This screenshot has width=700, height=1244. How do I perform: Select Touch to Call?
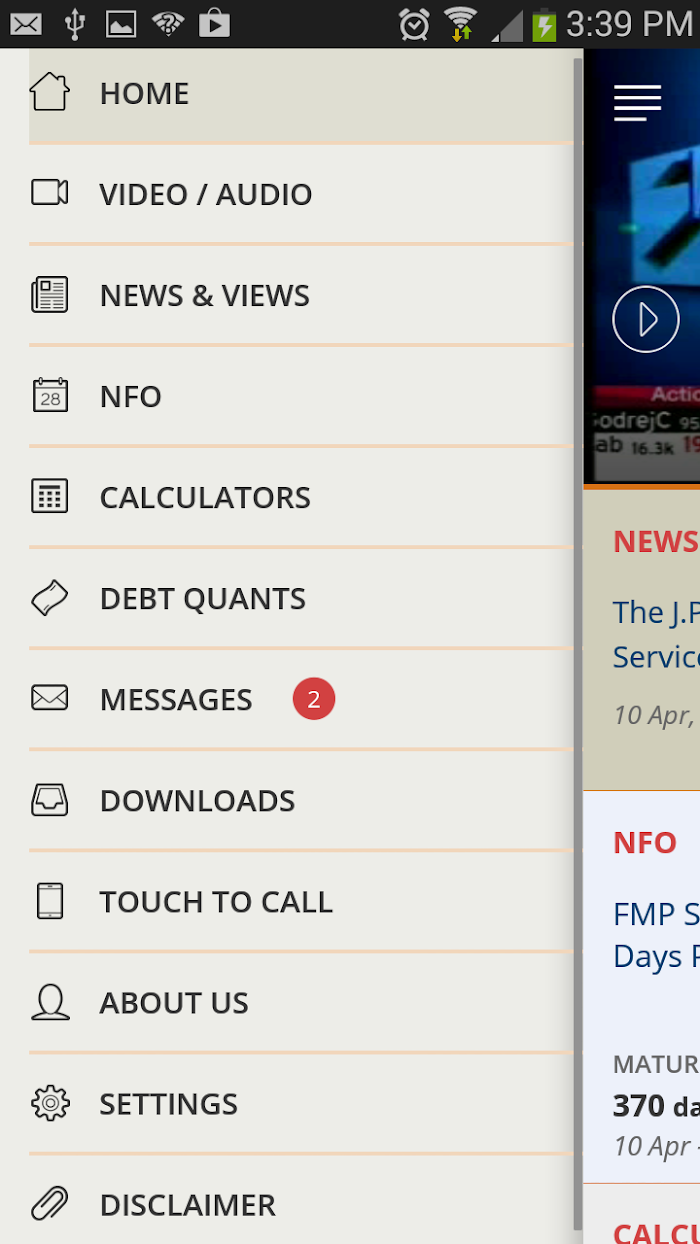[215, 902]
